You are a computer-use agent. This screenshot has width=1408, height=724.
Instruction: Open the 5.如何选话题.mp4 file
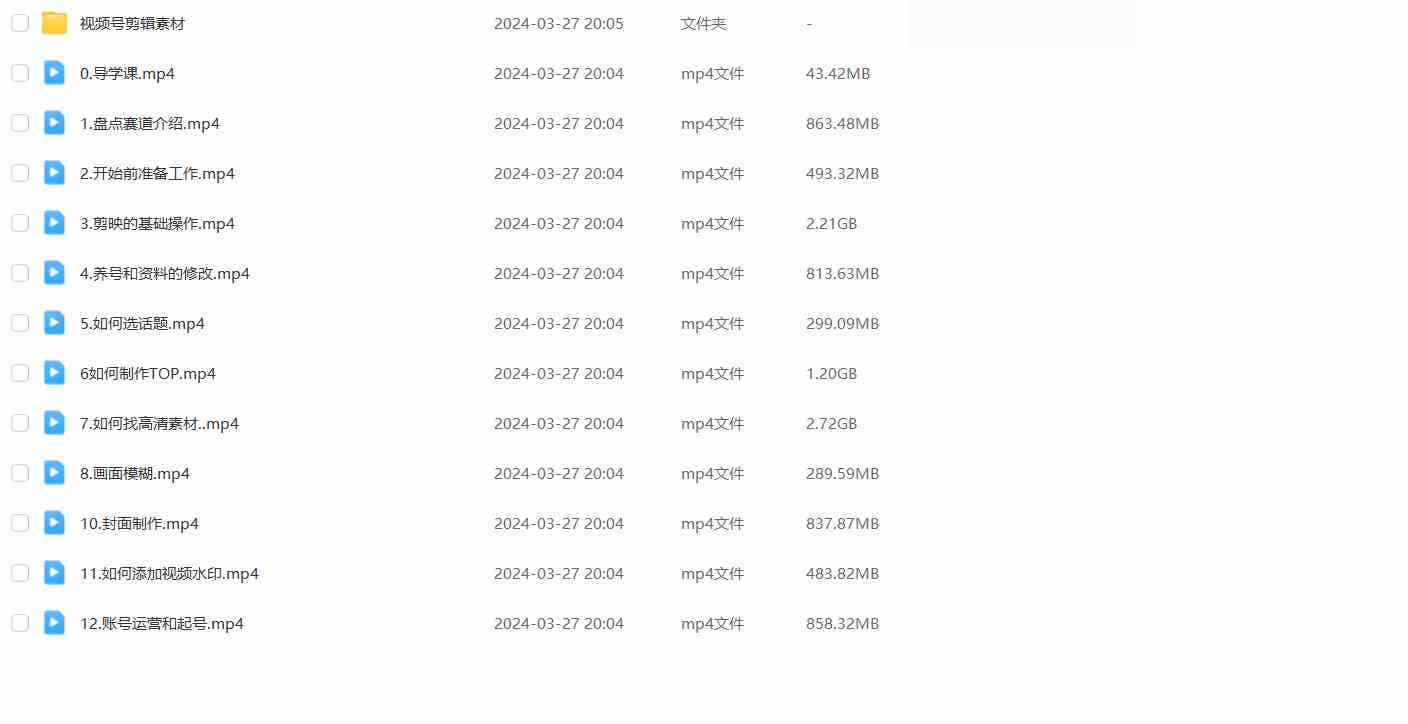pyautogui.click(x=142, y=323)
